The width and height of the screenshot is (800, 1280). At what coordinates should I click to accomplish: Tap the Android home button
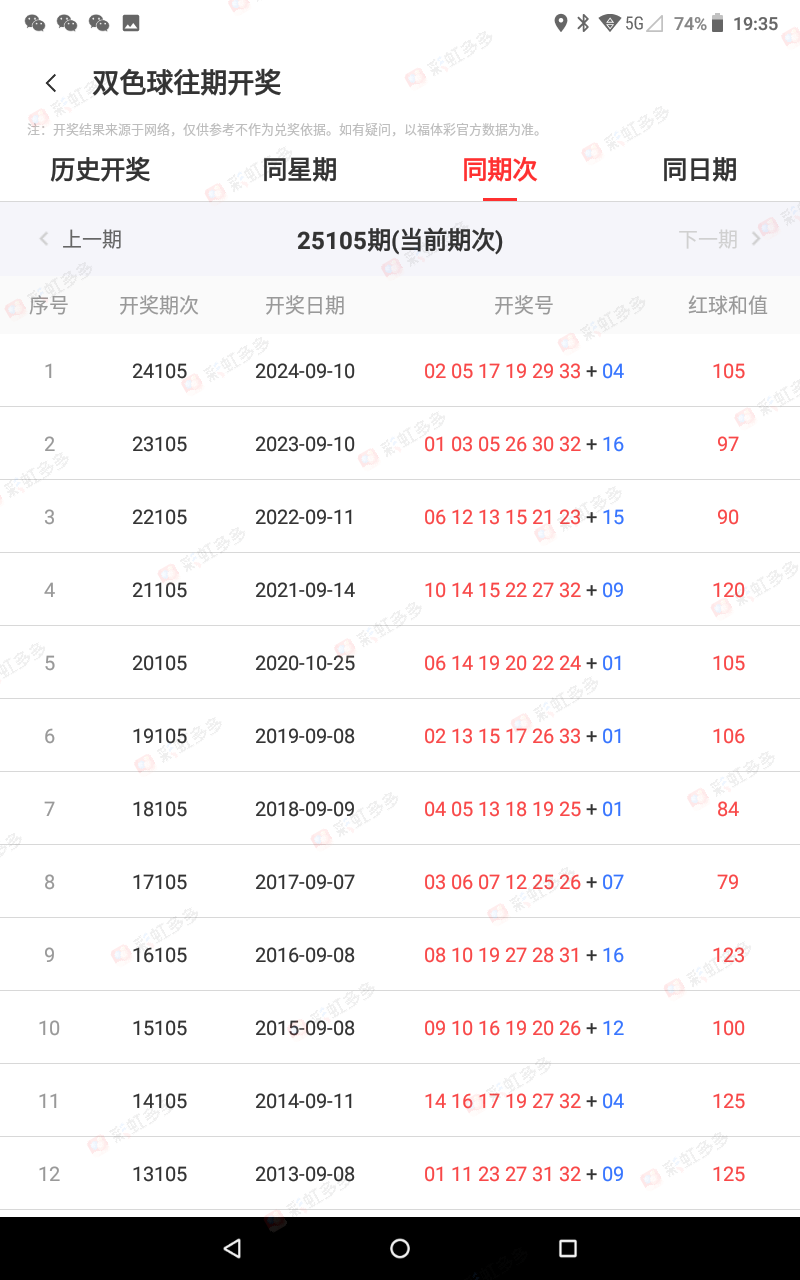[x=400, y=1248]
